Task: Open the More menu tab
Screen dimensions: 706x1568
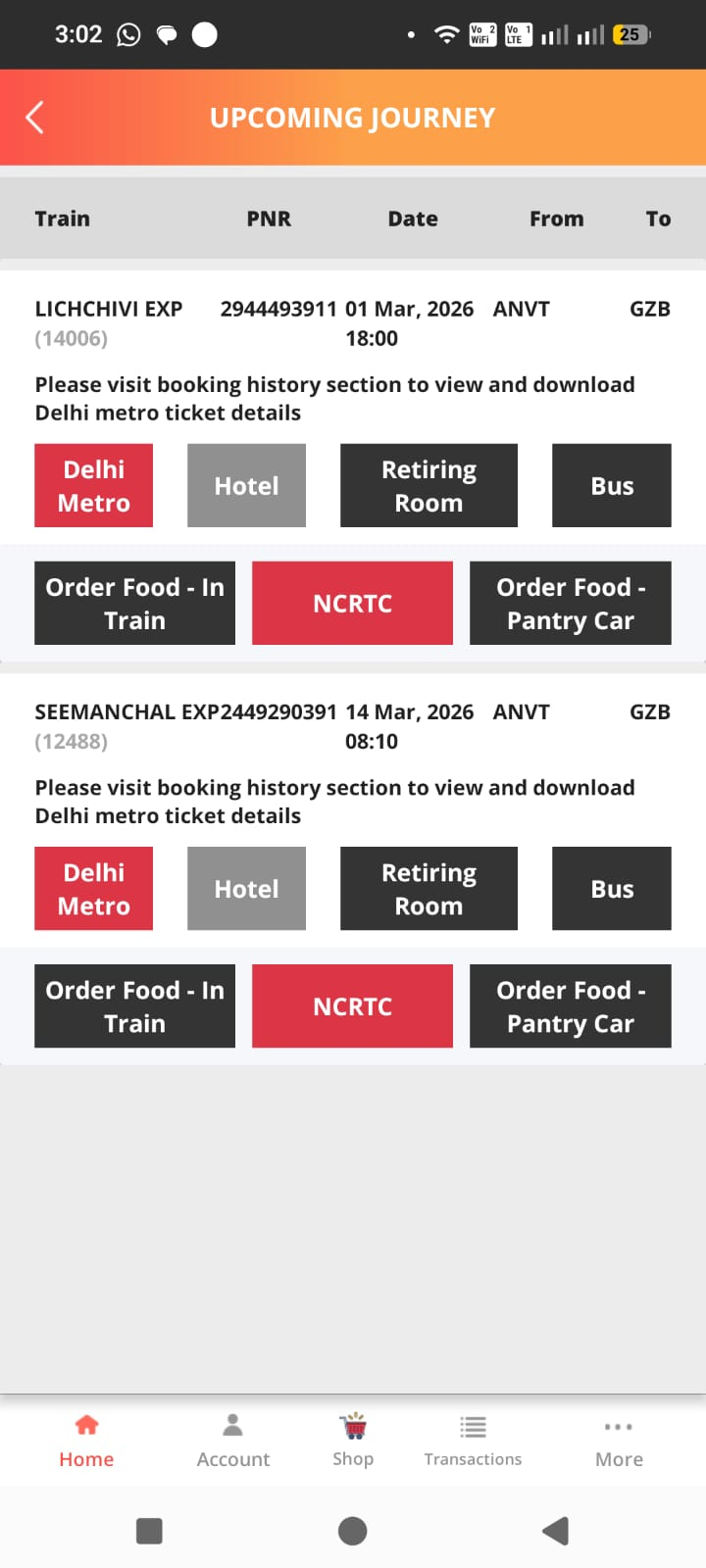Action: 619,1441
